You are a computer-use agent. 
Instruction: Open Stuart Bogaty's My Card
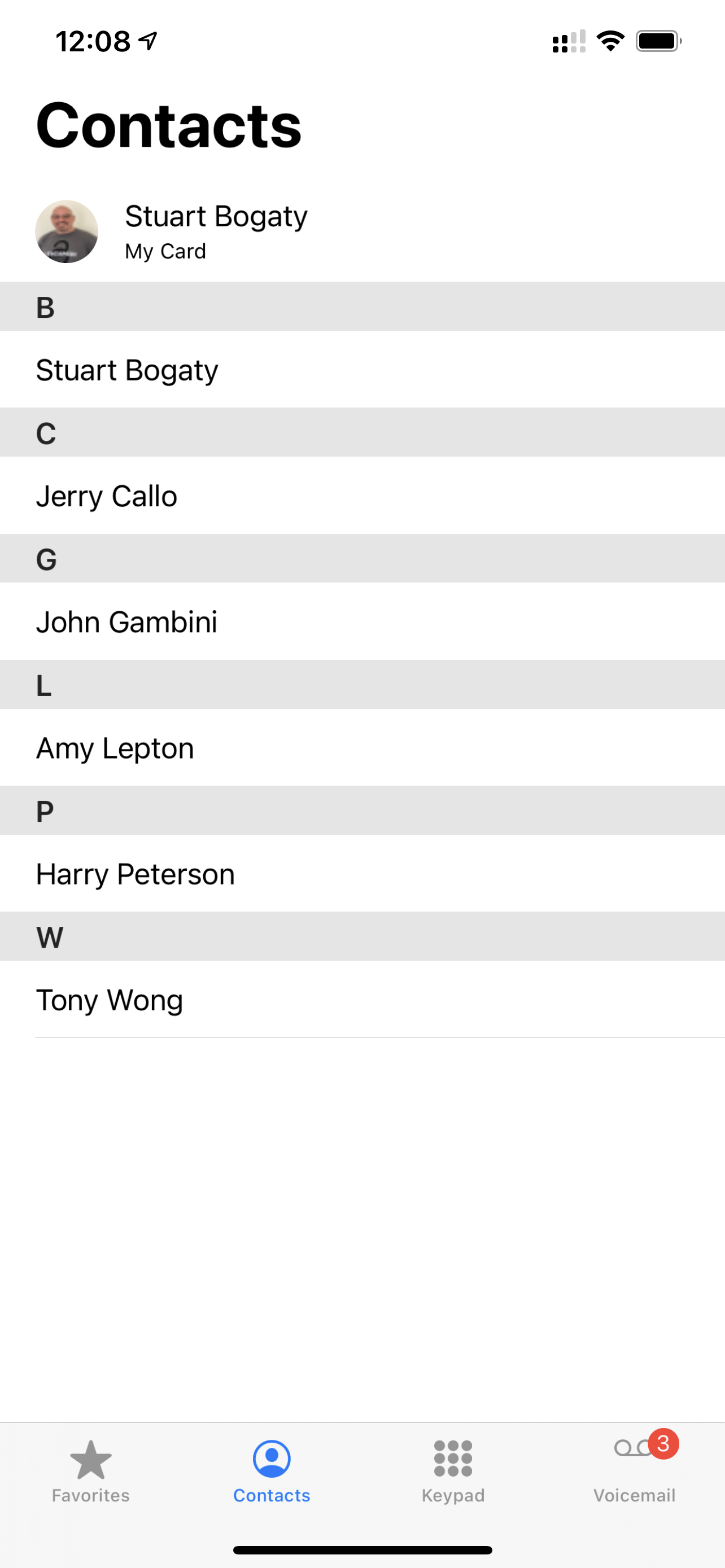click(x=362, y=232)
